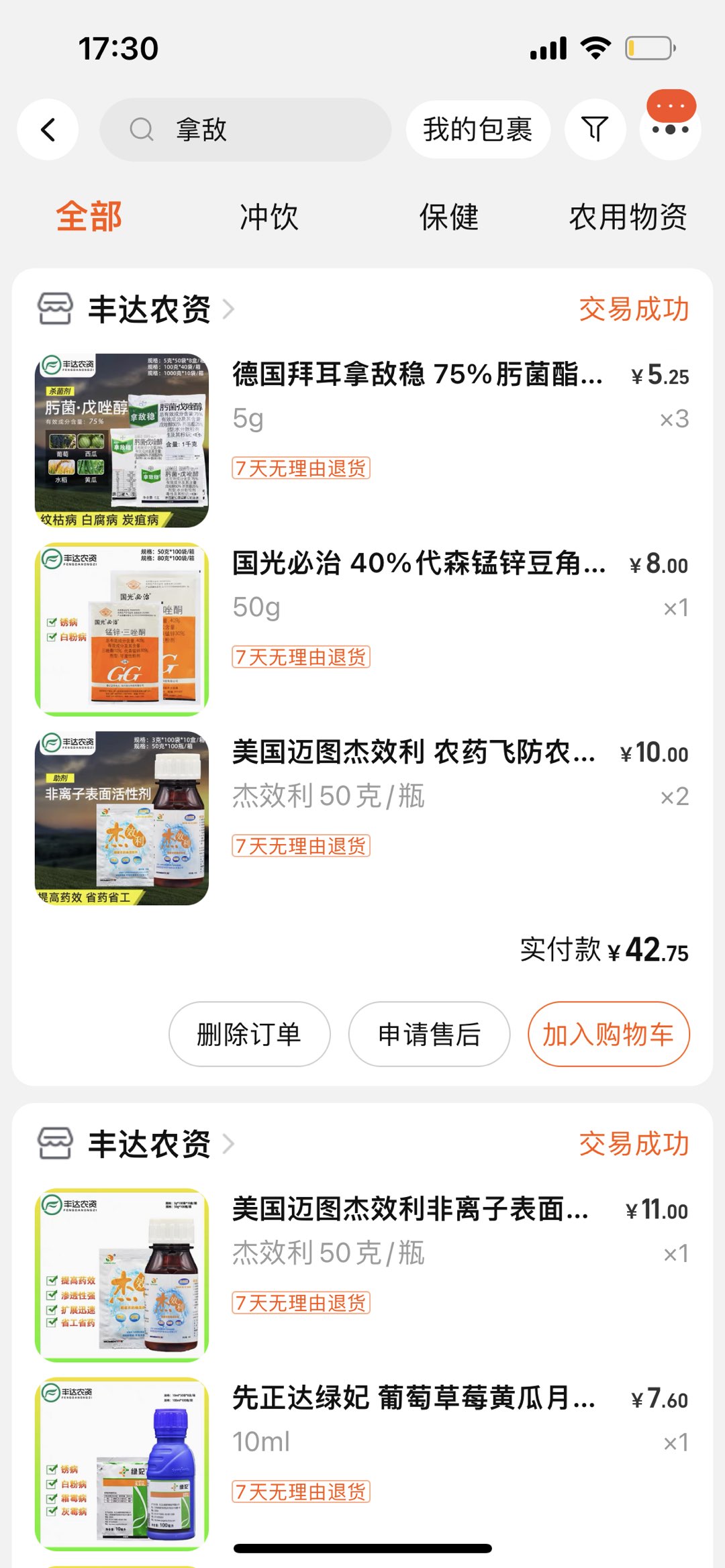
Task: Open the ¥11.00 美国迈图杰效利非离子表面 item
Action: [409, 1209]
